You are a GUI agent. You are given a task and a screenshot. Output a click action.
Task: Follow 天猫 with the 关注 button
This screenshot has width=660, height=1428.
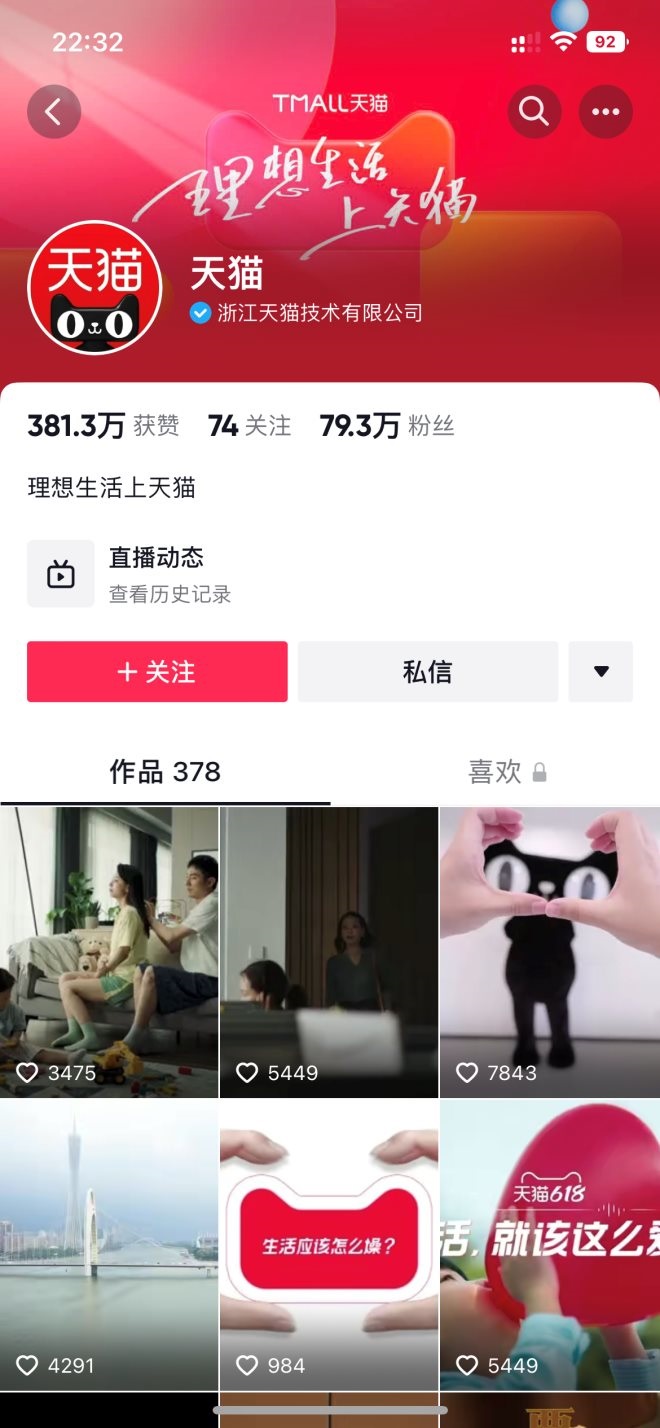[157, 672]
